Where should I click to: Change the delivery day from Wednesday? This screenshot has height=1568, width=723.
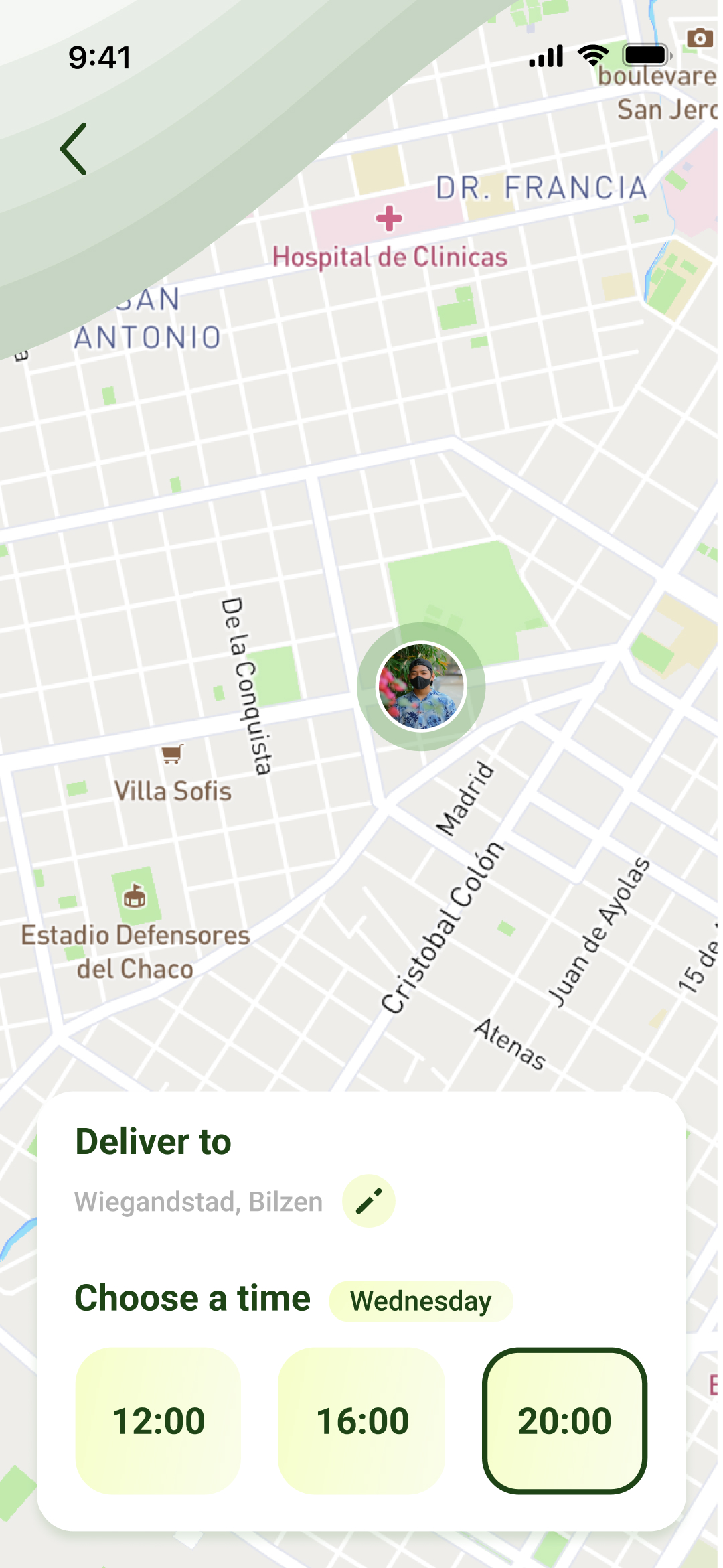pyautogui.click(x=420, y=1301)
